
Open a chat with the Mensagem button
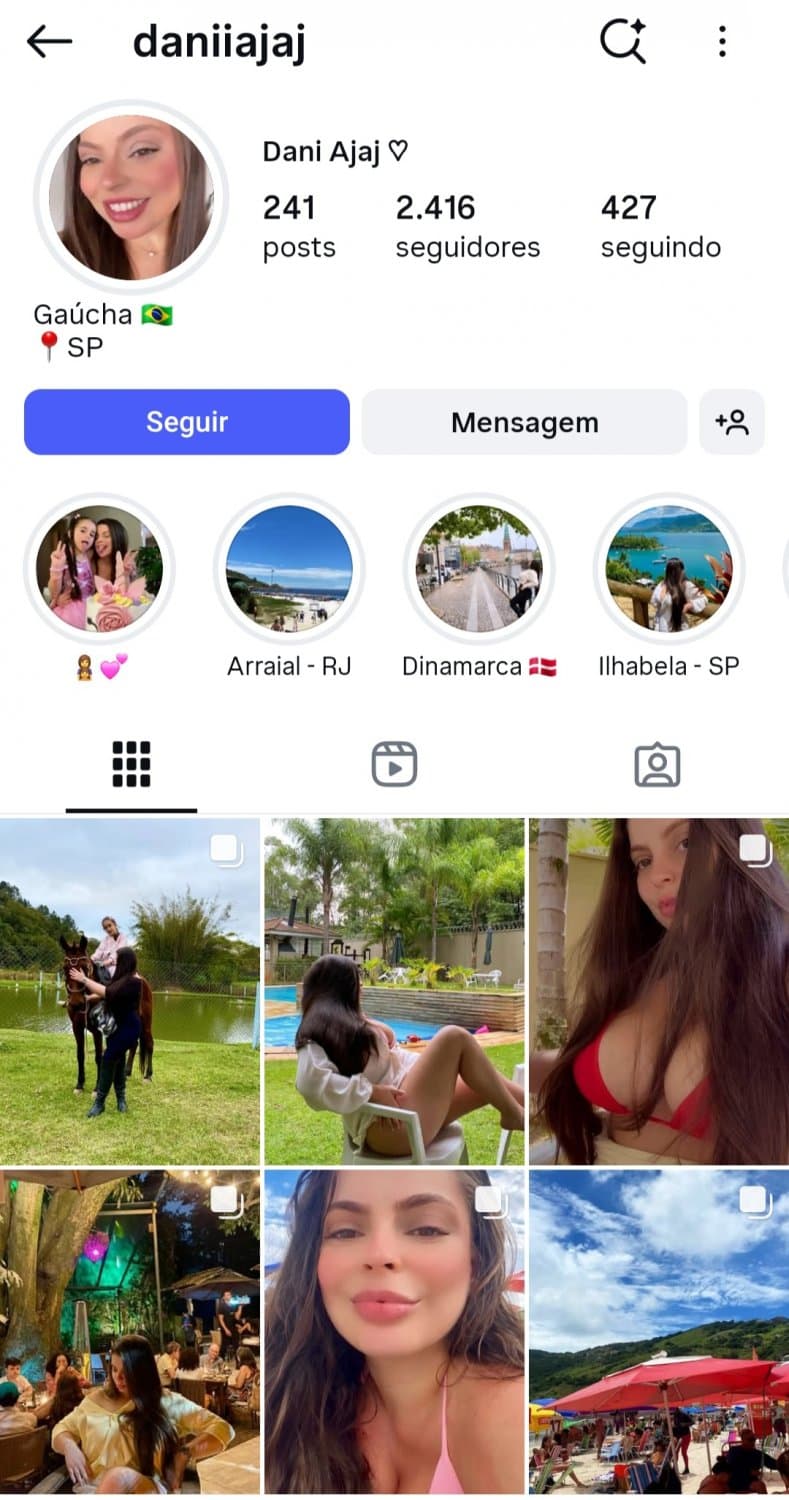(x=524, y=422)
